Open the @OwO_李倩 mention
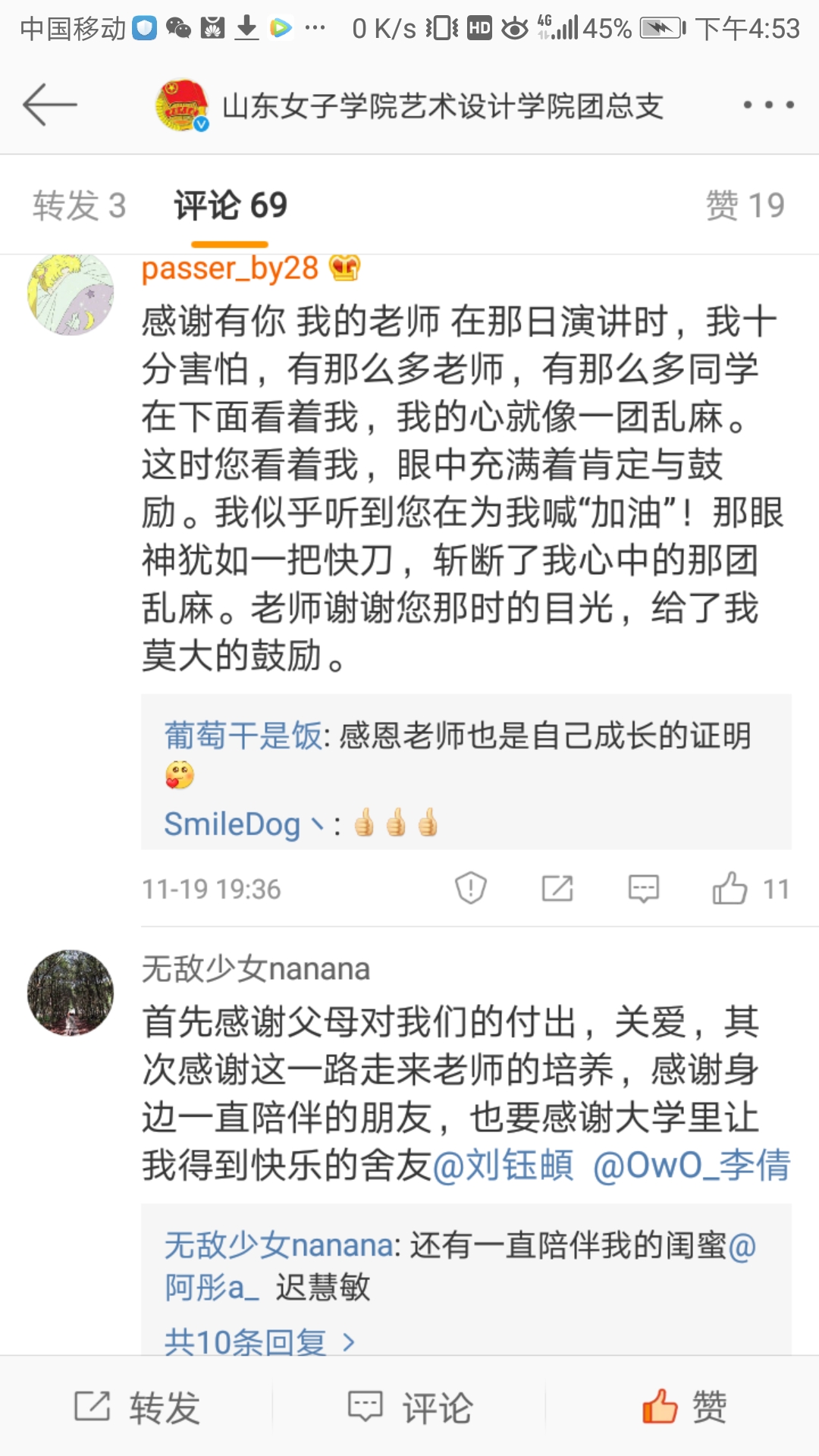Viewport: 819px width, 1456px height. click(692, 1166)
